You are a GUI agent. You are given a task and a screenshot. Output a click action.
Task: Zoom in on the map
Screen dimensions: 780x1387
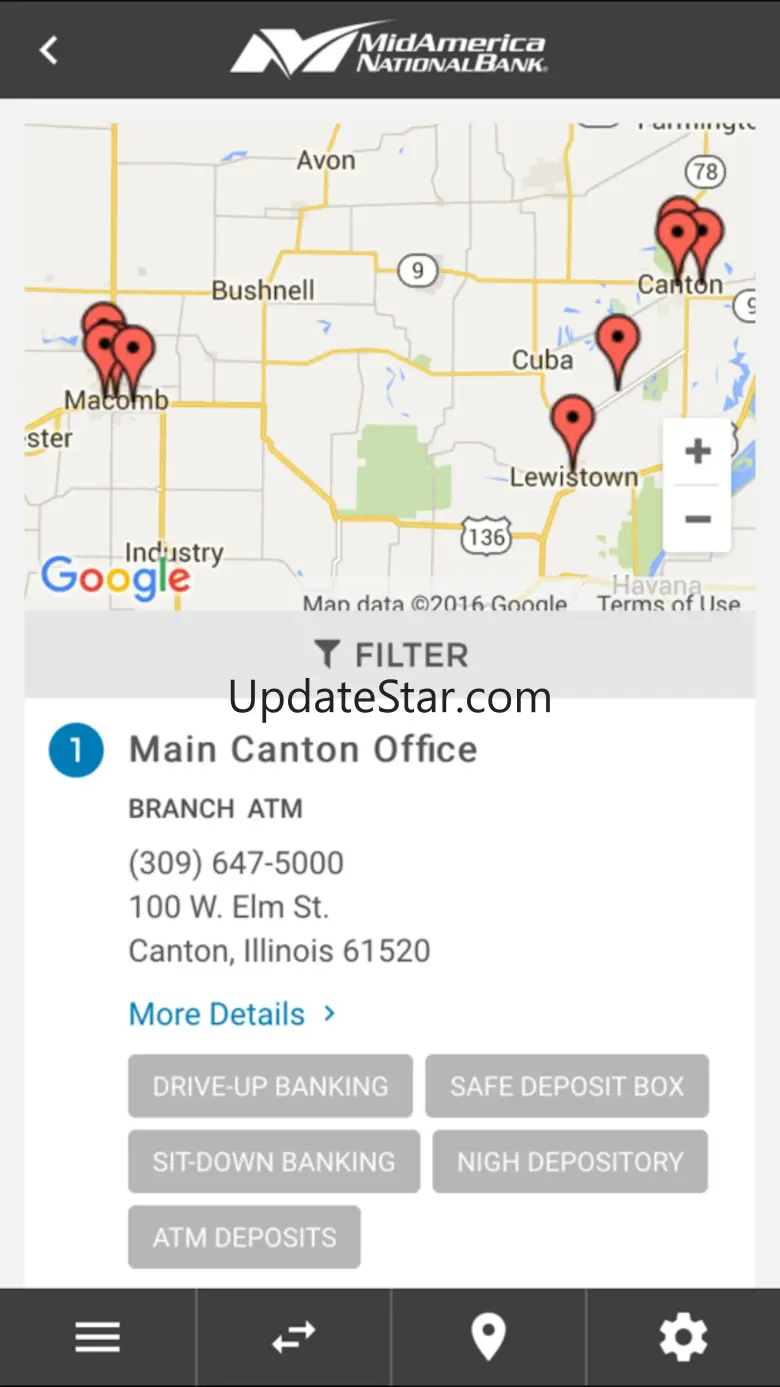point(697,452)
